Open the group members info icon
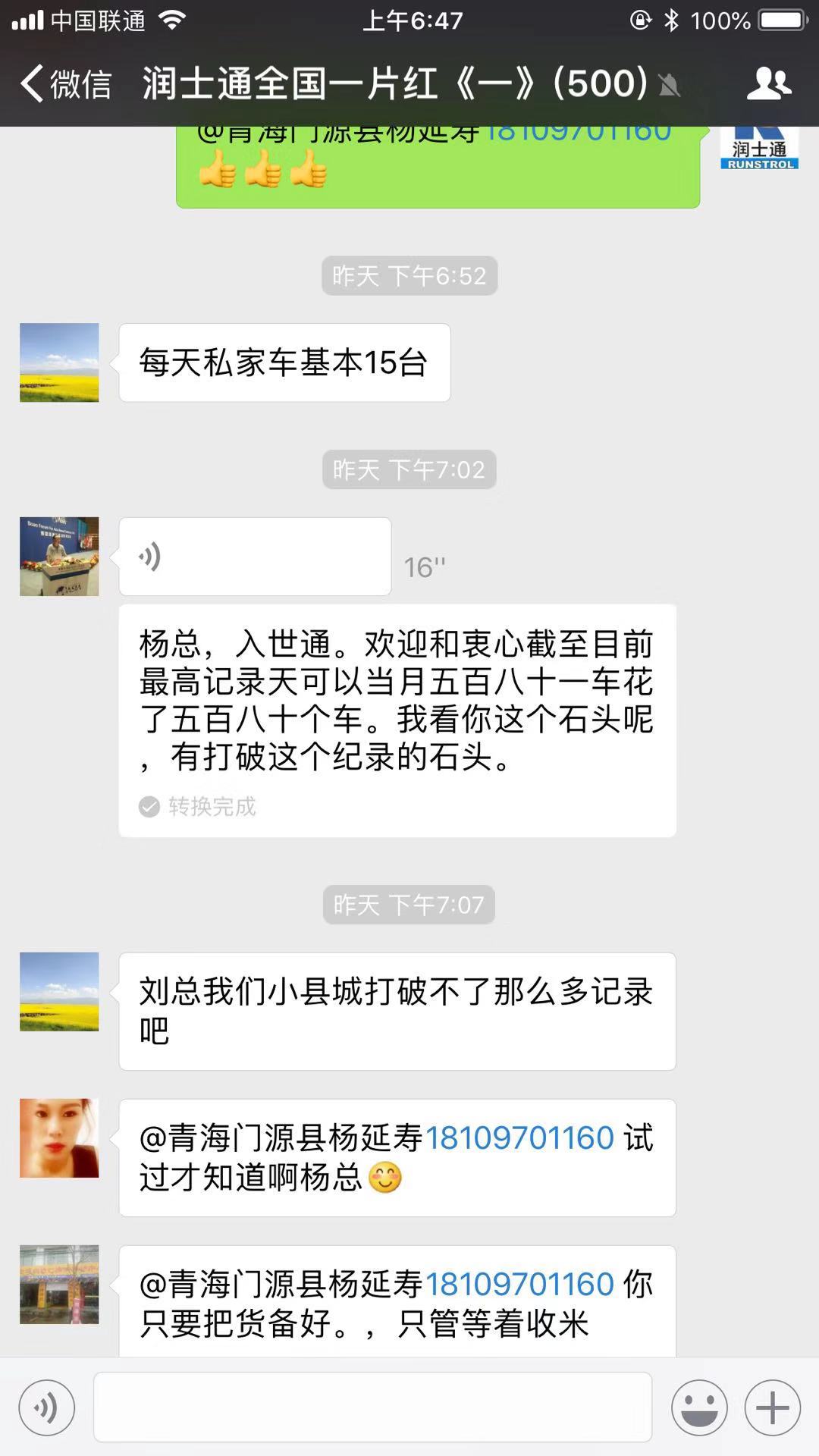819x1456 pixels. tap(768, 83)
